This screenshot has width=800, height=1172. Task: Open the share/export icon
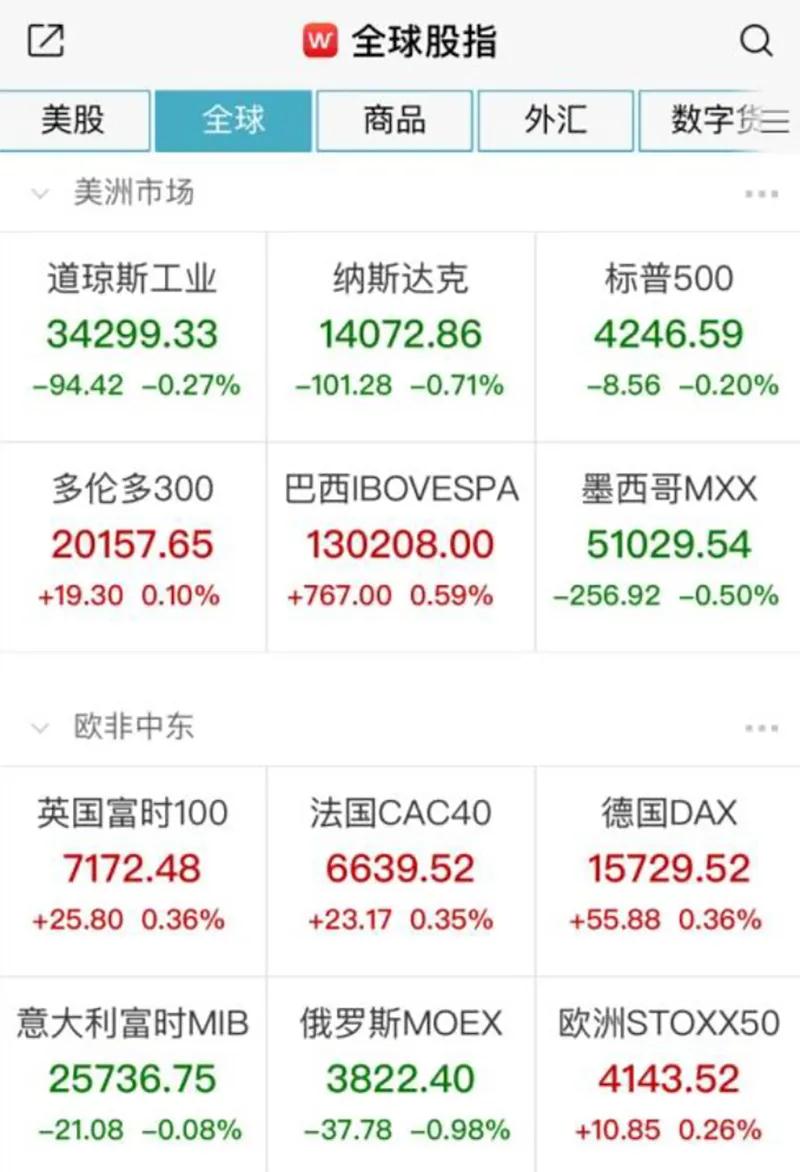pyautogui.click(x=46, y=42)
